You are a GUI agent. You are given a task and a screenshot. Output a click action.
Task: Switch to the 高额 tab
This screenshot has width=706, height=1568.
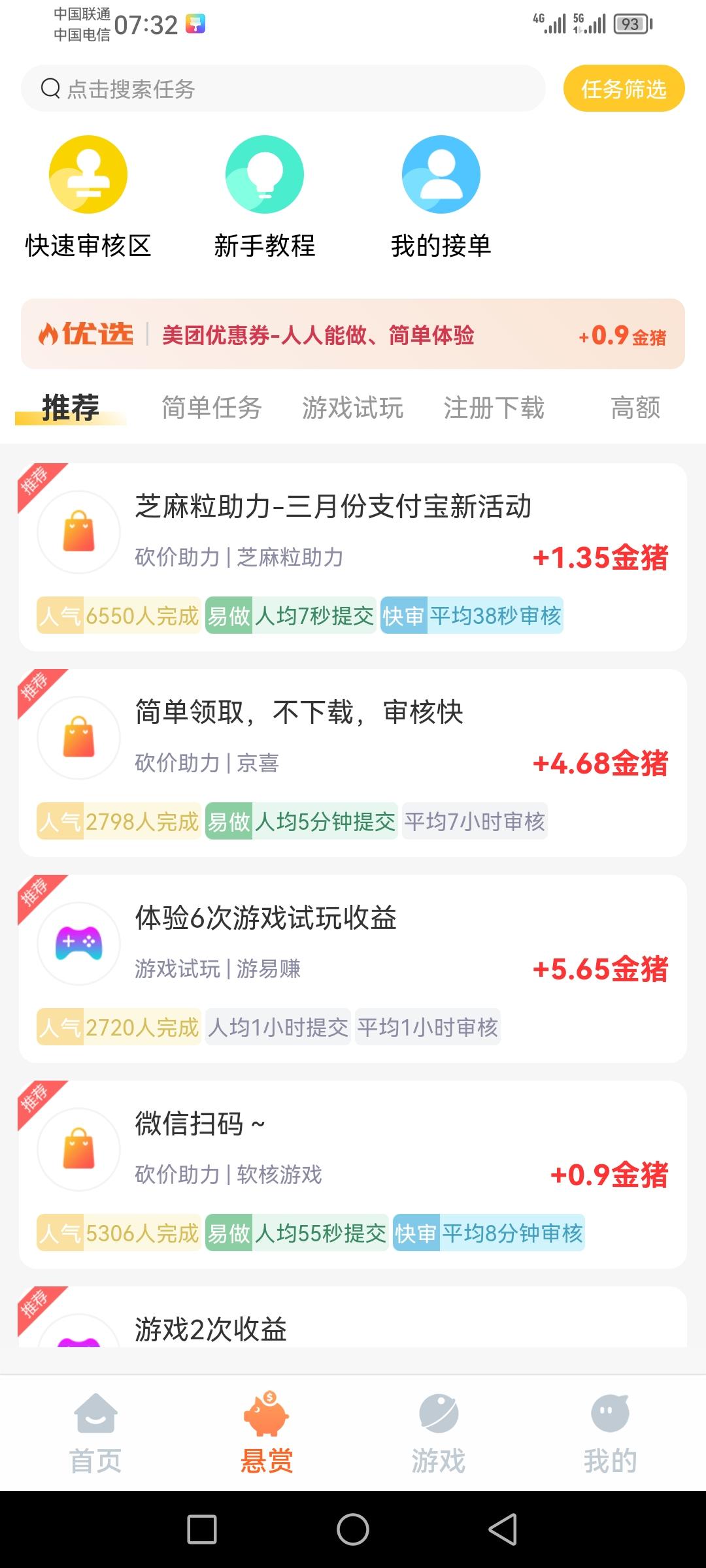click(635, 408)
